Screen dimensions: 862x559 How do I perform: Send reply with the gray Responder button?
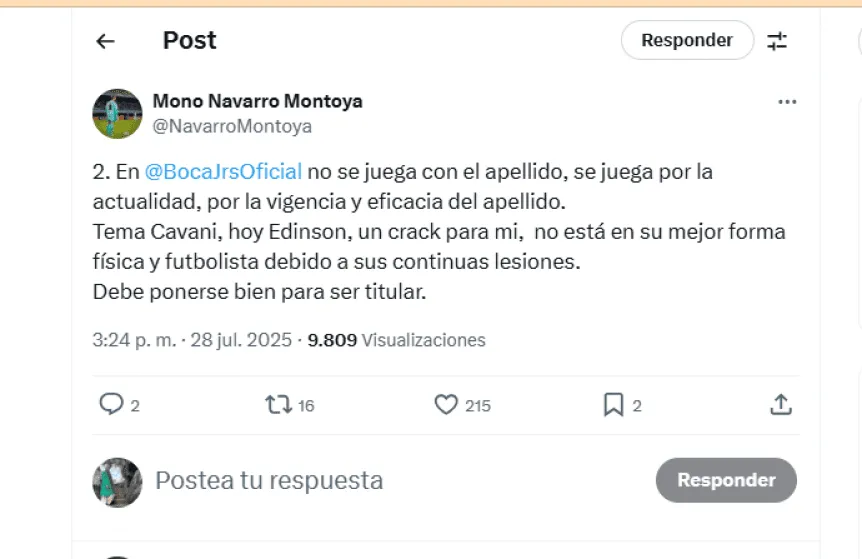coord(726,480)
